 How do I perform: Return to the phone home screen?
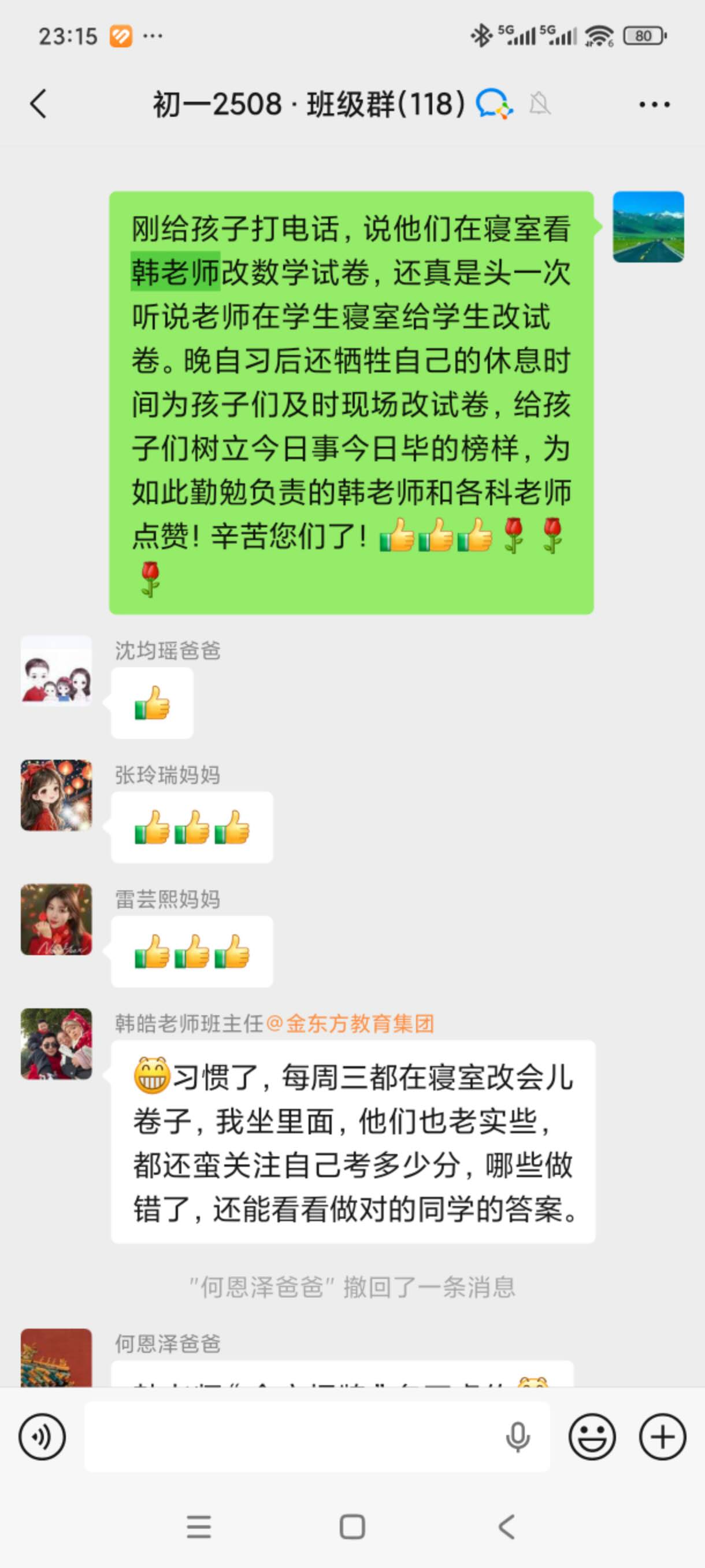[x=352, y=1526]
